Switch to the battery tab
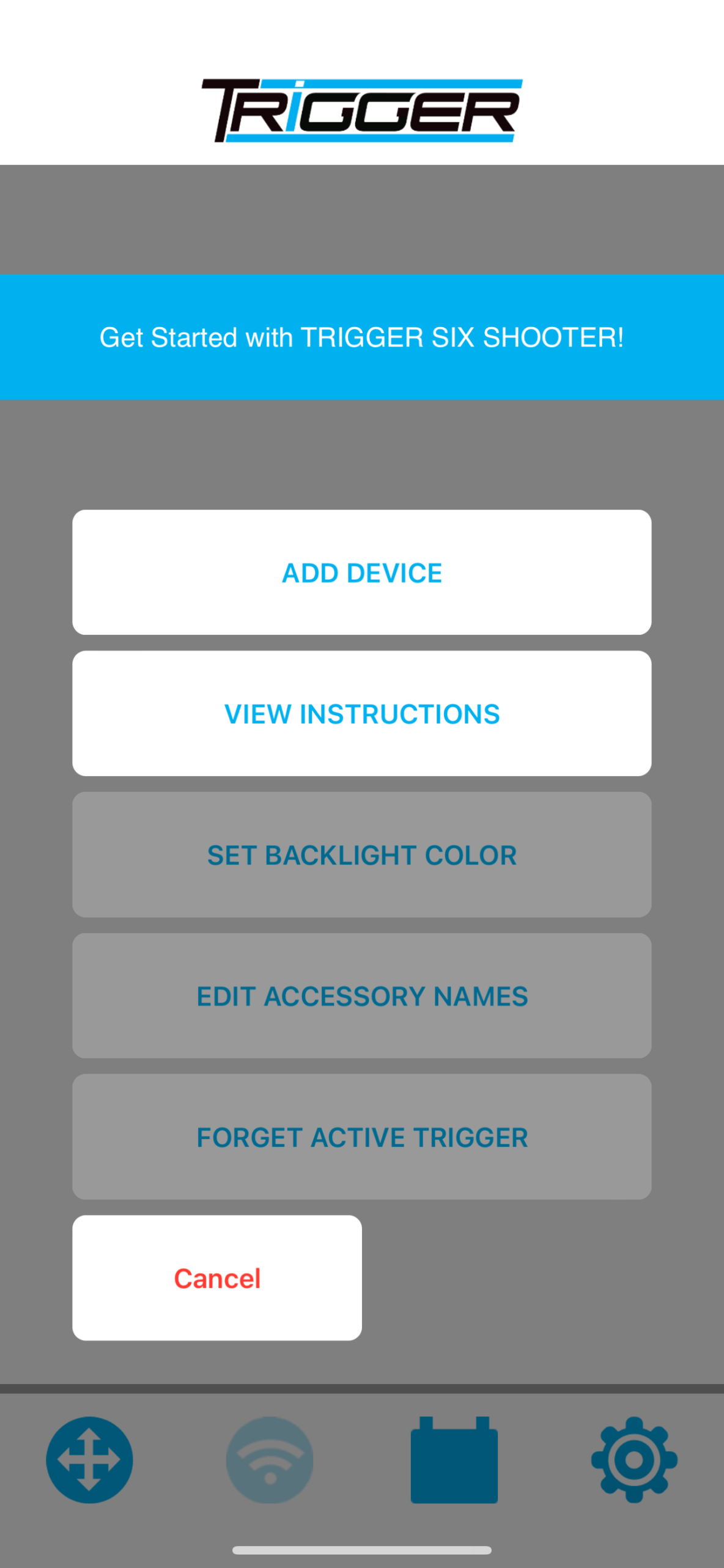Viewport: 724px width, 1568px height. pos(454,1460)
